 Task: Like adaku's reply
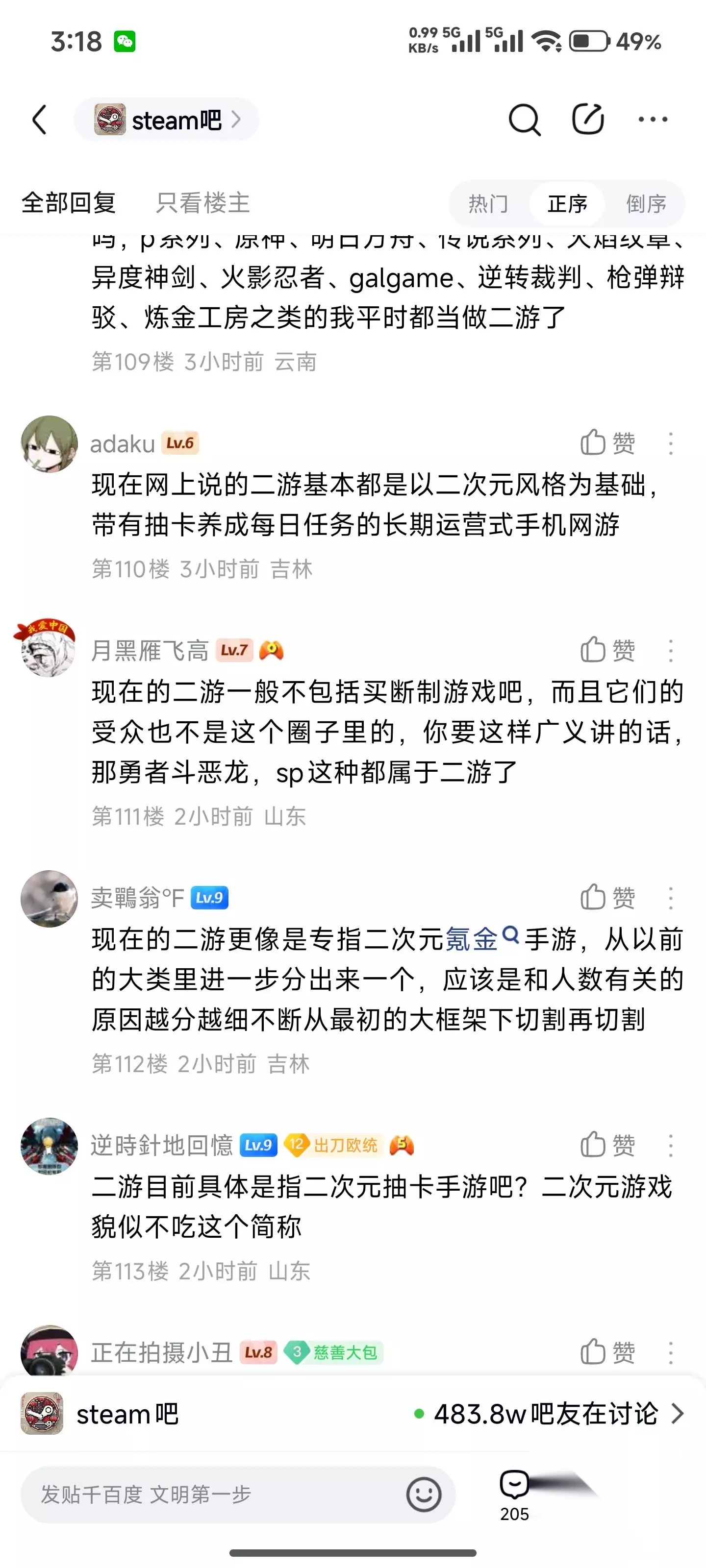click(x=607, y=443)
